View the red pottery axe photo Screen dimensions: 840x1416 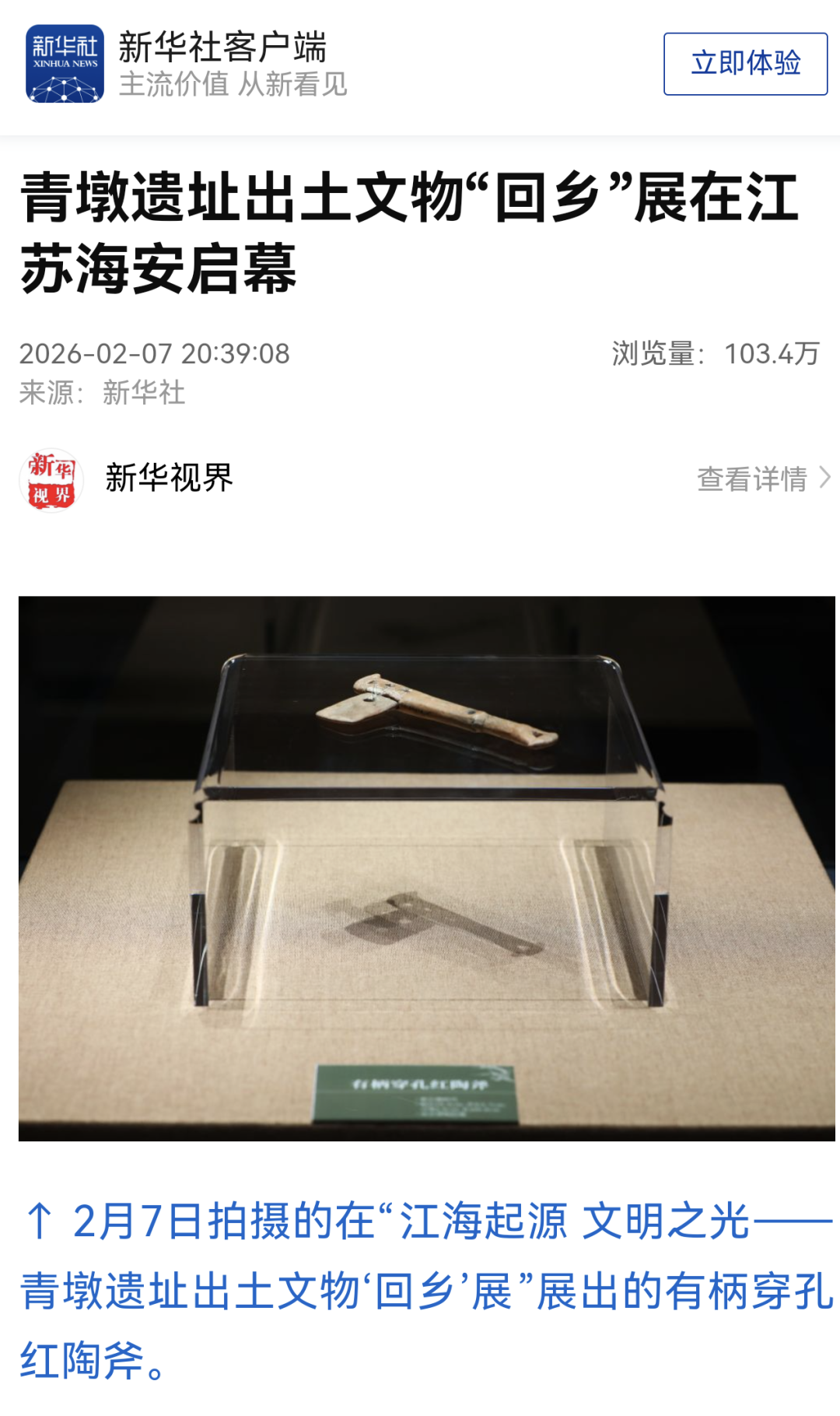(x=426, y=867)
